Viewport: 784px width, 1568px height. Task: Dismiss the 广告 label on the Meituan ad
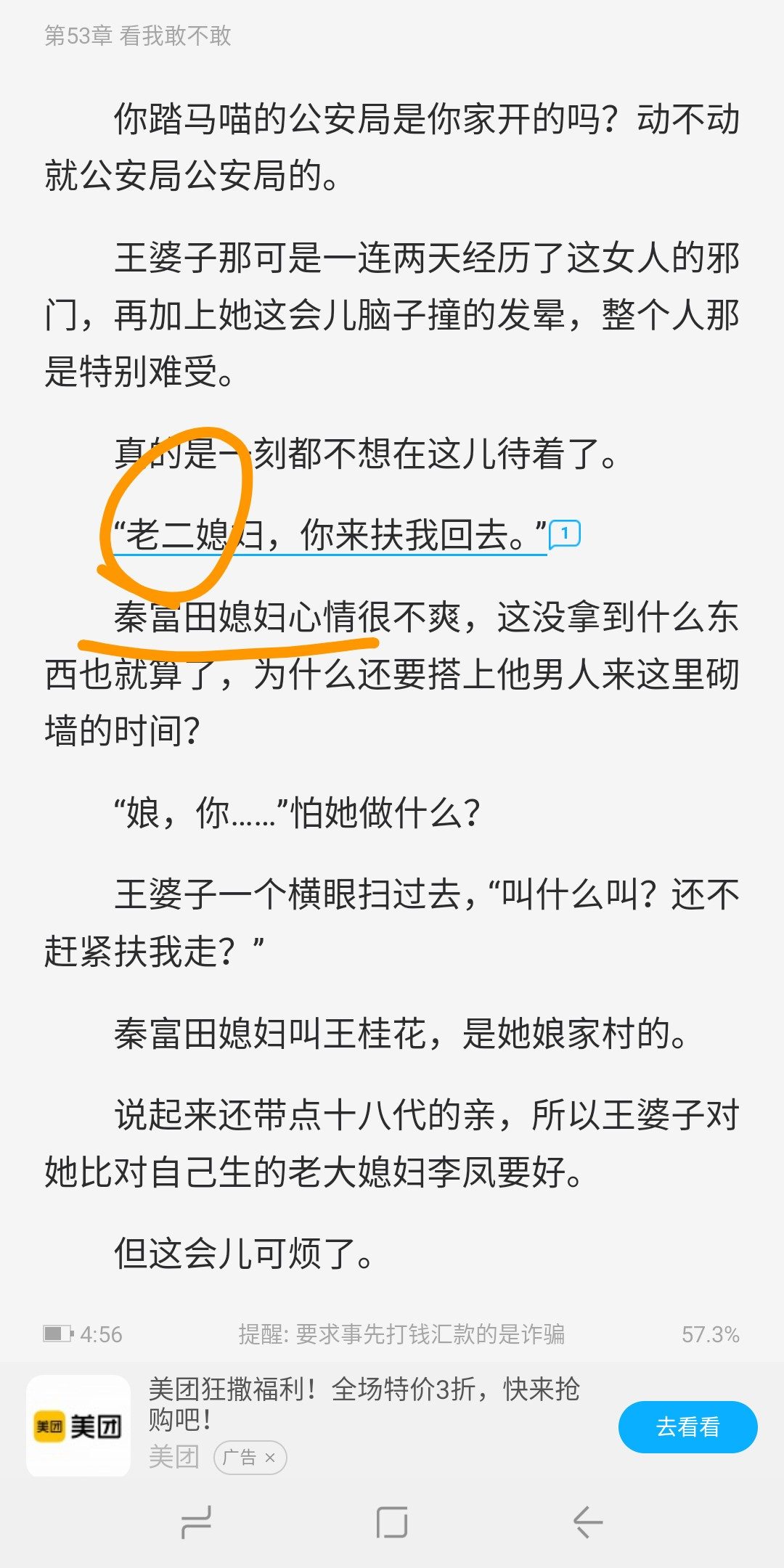click(270, 1458)
